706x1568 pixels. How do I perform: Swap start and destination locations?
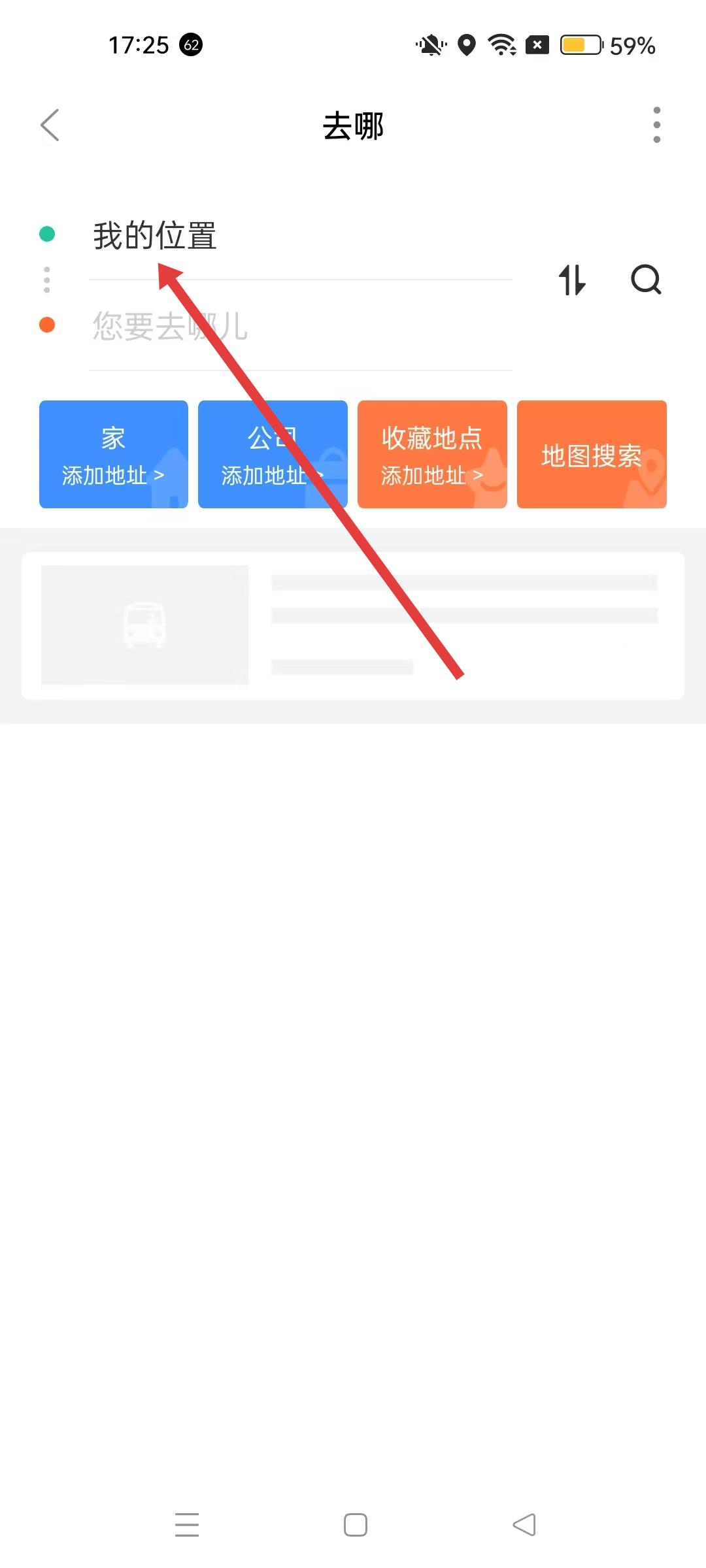572,280
